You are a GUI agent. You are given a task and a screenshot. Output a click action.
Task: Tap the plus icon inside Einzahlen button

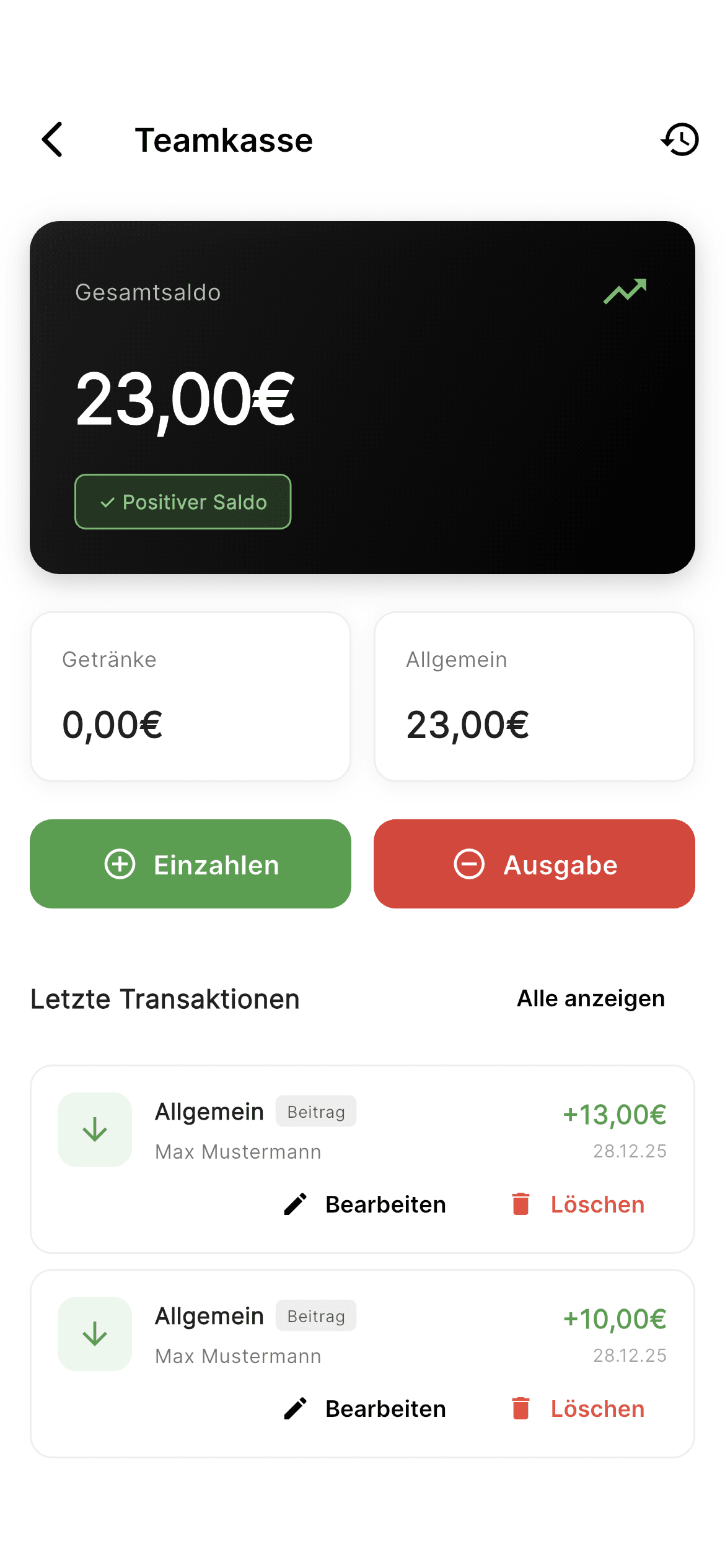click(x=120, y=865)
